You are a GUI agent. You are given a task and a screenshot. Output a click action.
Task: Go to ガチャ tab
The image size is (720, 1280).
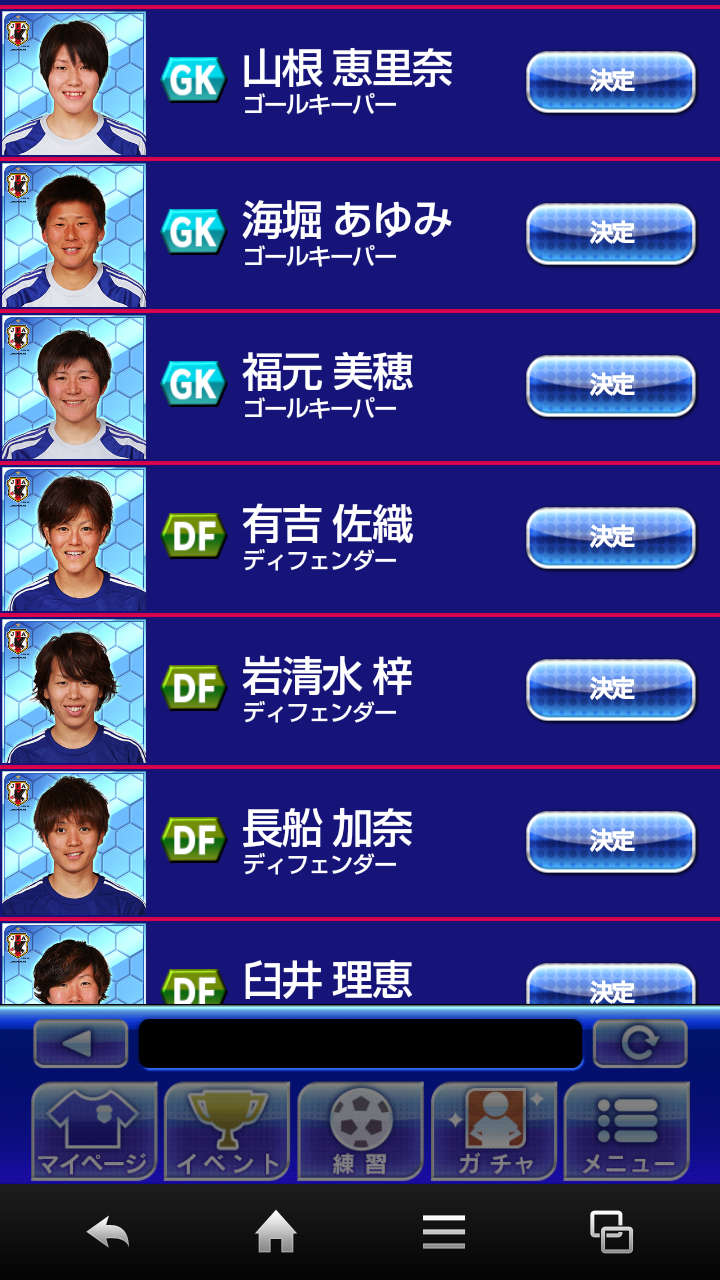[494, 1132]
